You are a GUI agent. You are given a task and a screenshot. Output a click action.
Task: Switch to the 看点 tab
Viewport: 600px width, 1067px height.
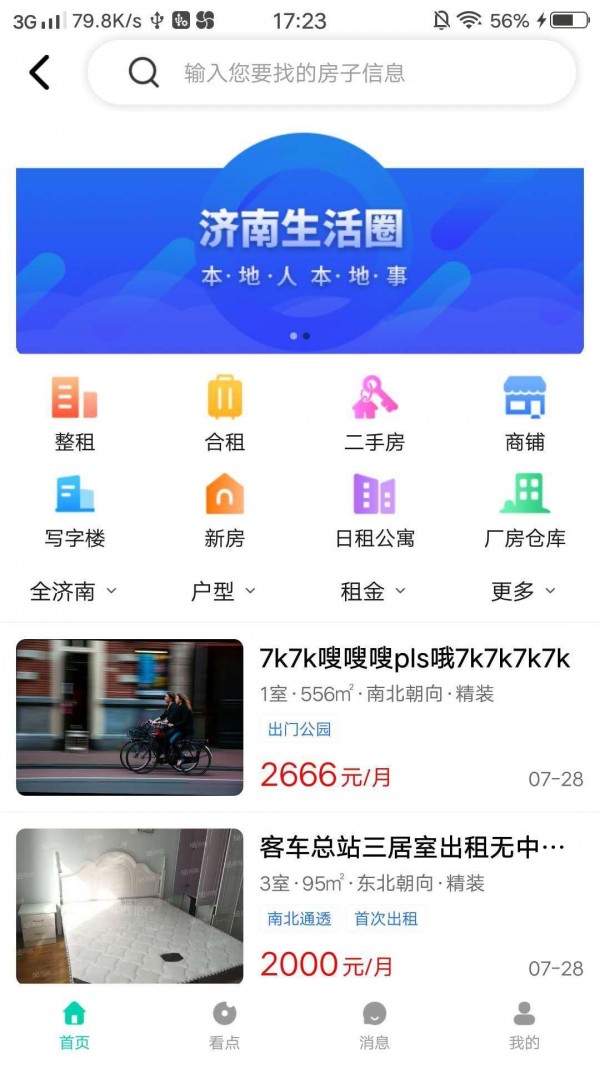[225, 1025]
